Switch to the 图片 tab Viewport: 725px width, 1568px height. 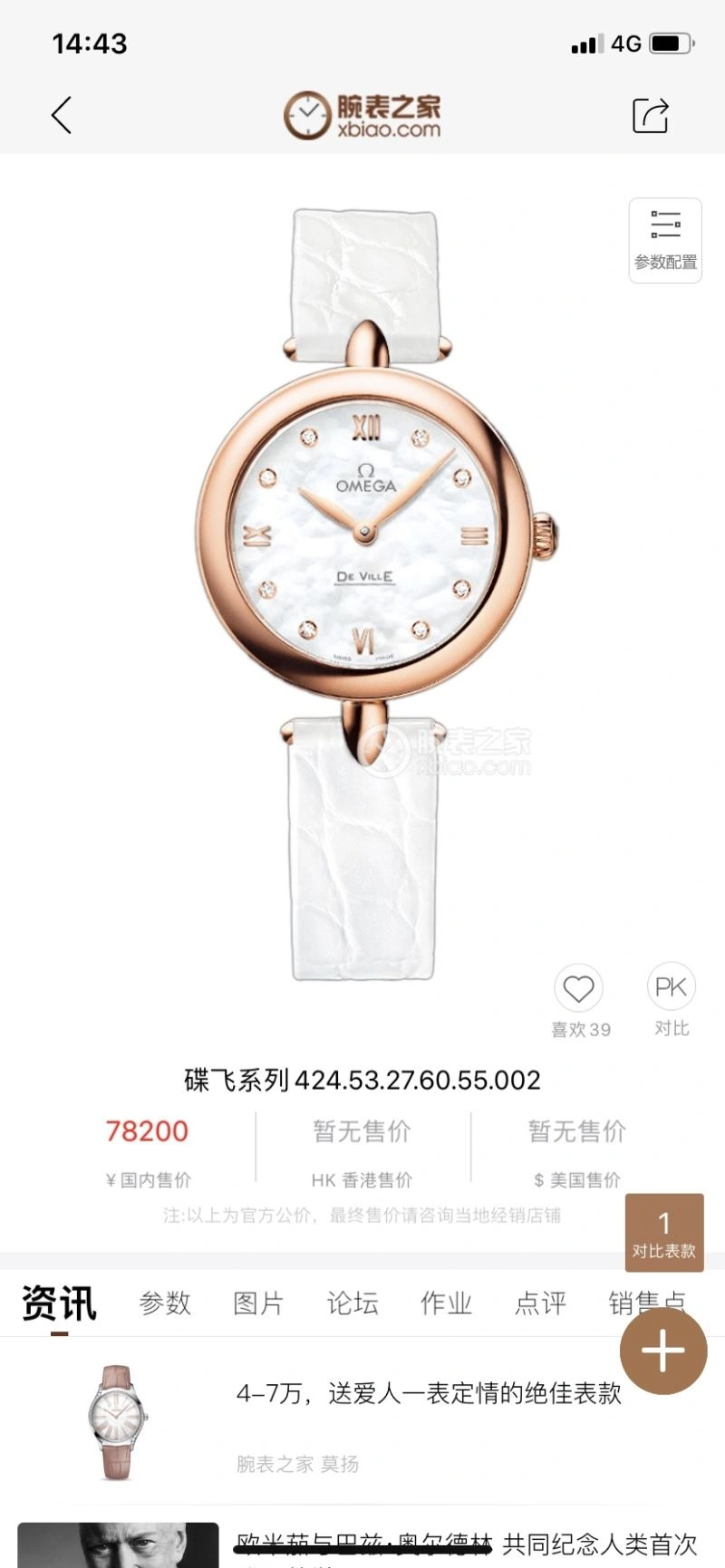click(258, 1303)
